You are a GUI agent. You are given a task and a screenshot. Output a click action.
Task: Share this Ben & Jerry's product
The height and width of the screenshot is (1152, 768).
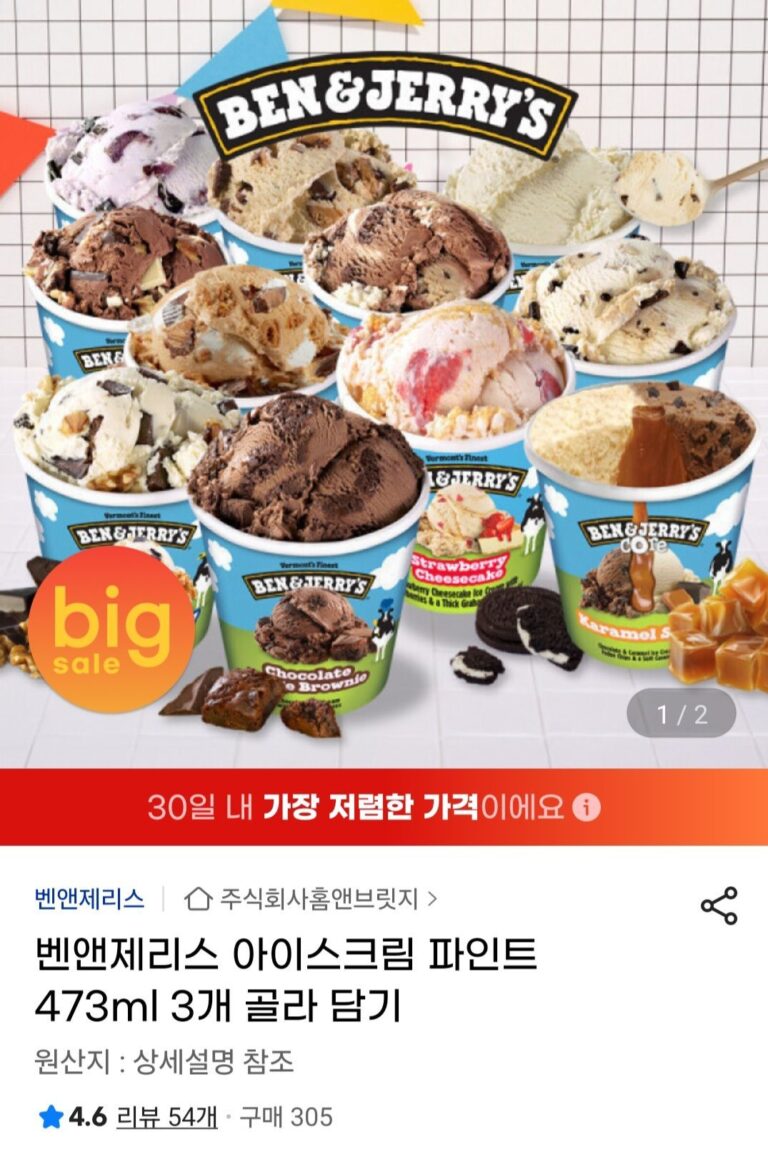[719, 905]
